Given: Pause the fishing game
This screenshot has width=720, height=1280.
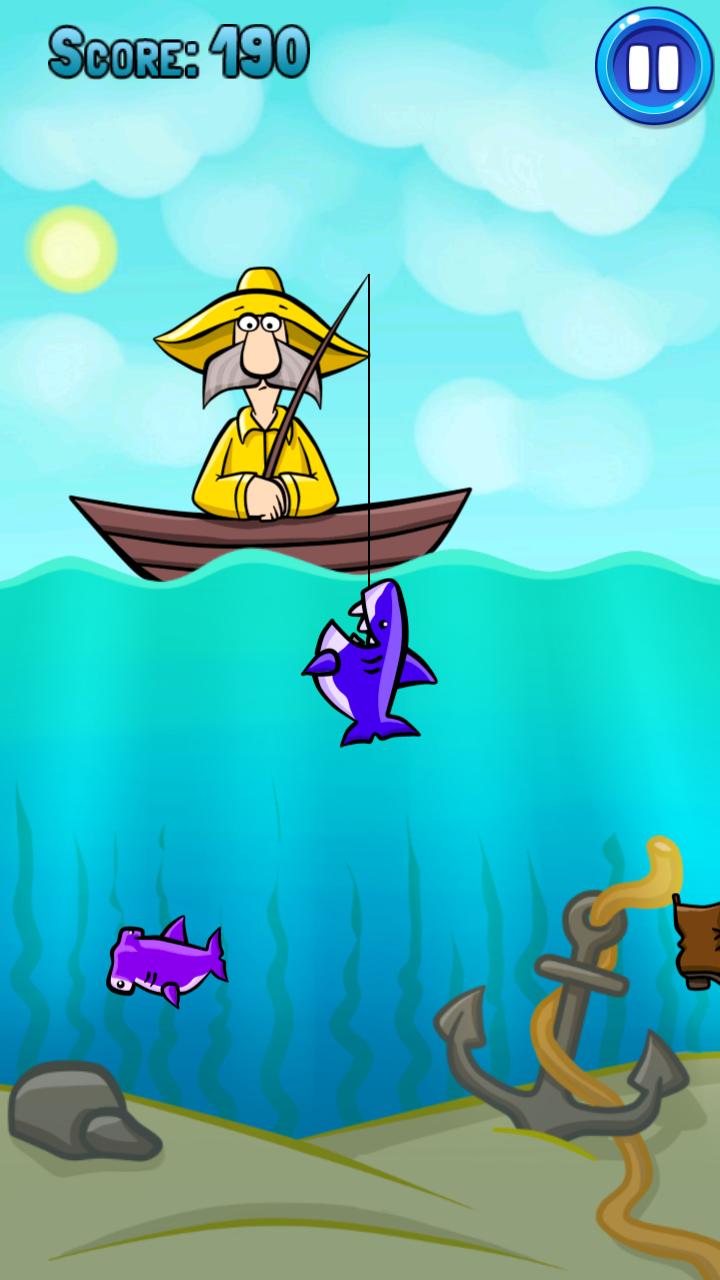Looking at the screenshot, I should click(x=654, y=66).
